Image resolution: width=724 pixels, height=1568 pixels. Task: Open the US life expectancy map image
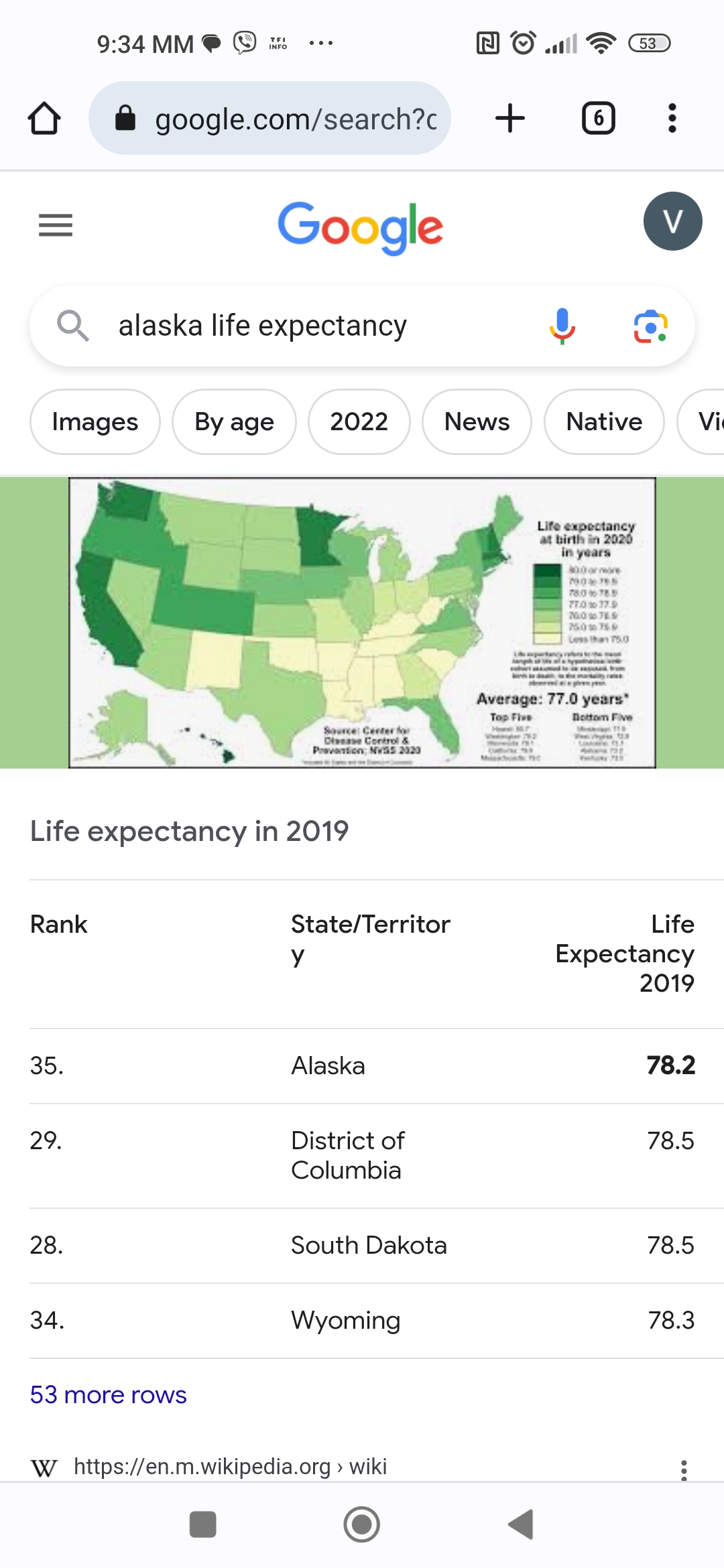(x=362, y=623)
